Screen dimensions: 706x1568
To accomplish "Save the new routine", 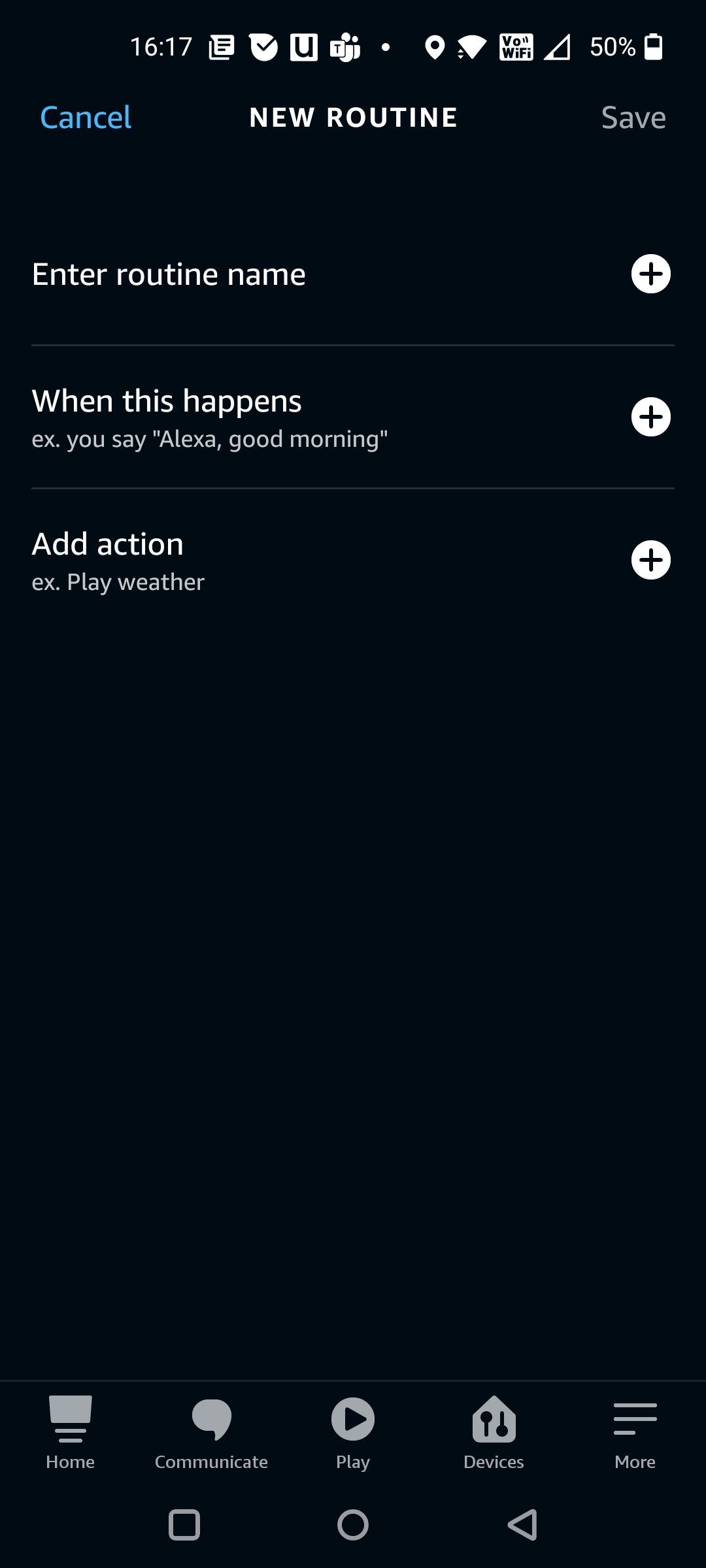I will (632, 118).
